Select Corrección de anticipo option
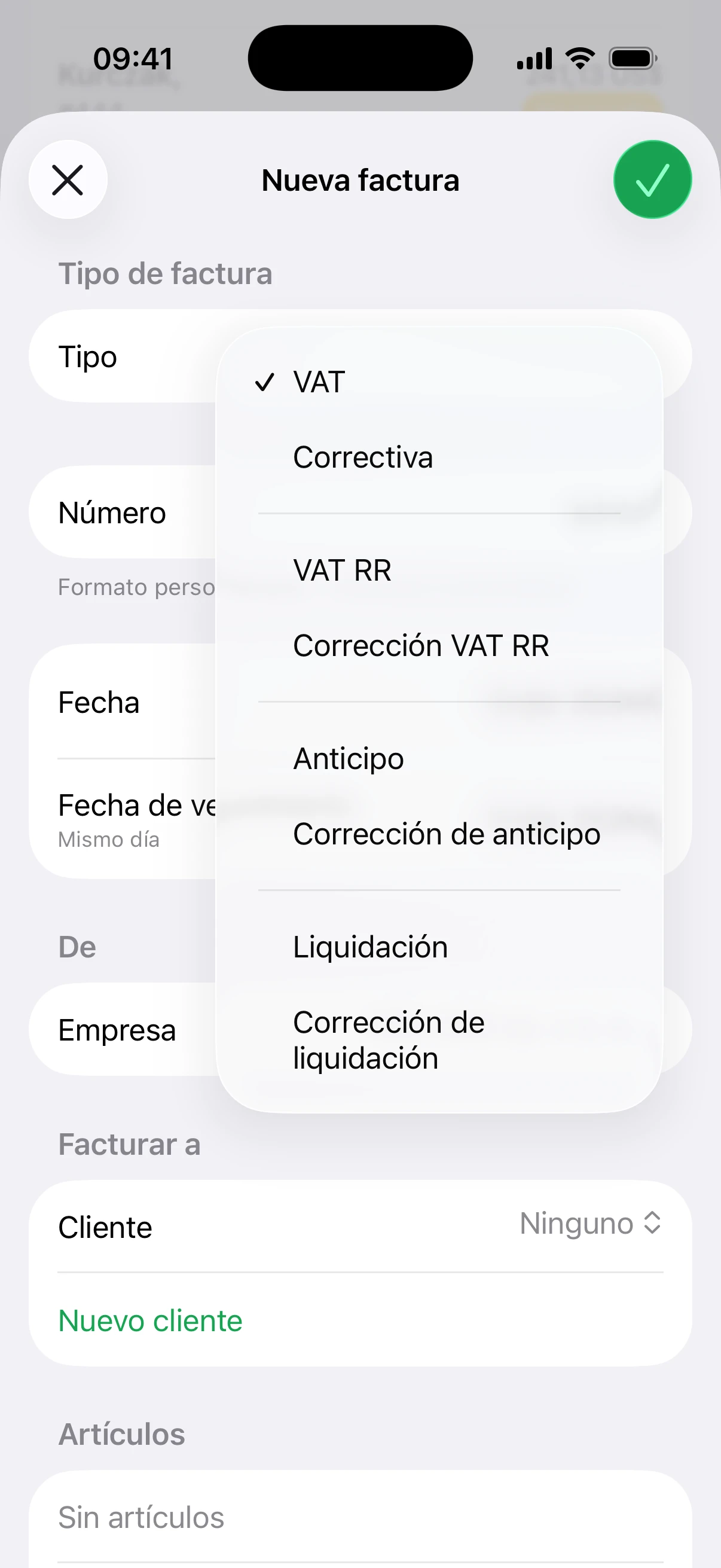The height and width of the screenshot is (1568, 721). (x=446, y=834)
